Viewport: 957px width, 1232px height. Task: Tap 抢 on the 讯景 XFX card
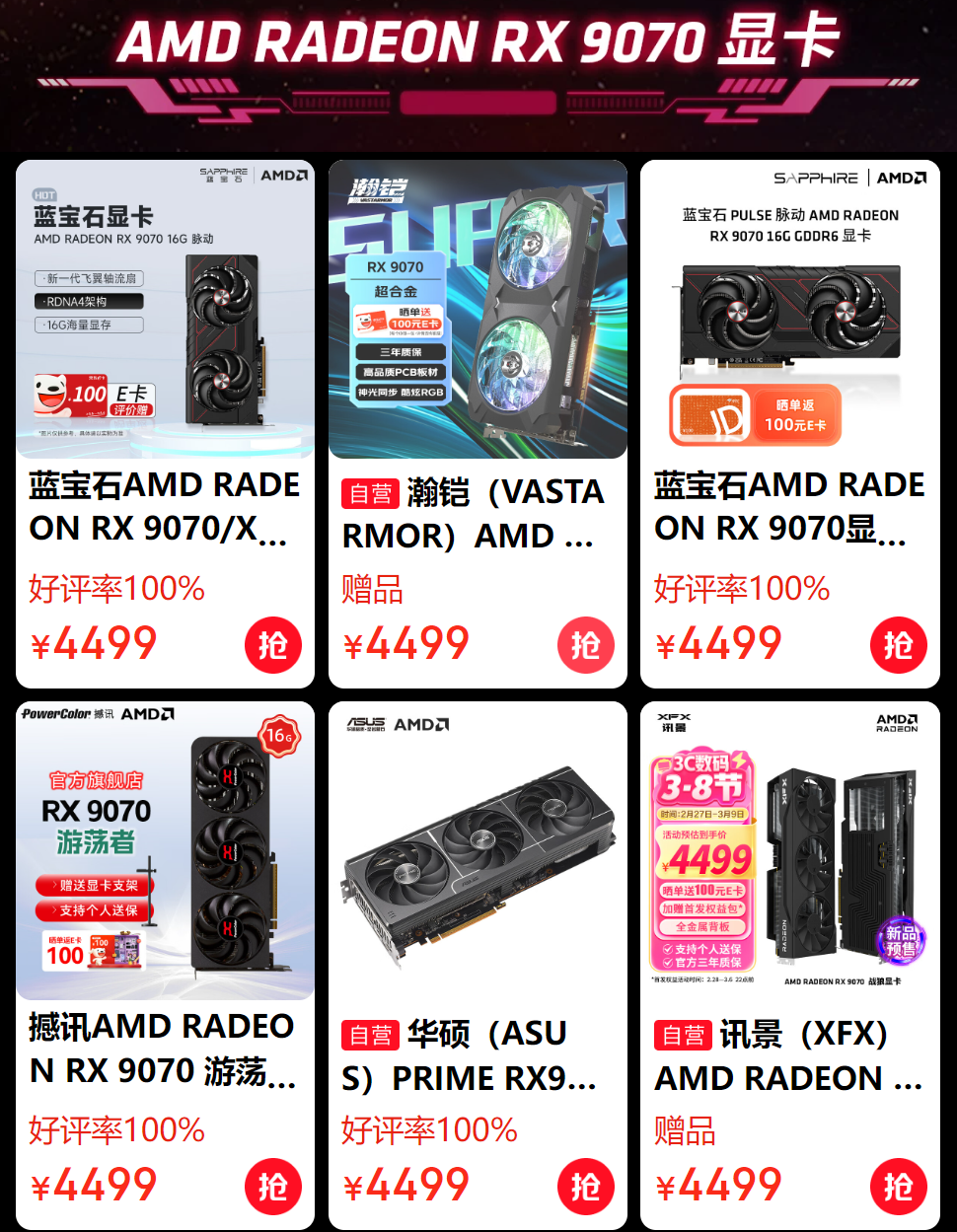pos(898,1187)
